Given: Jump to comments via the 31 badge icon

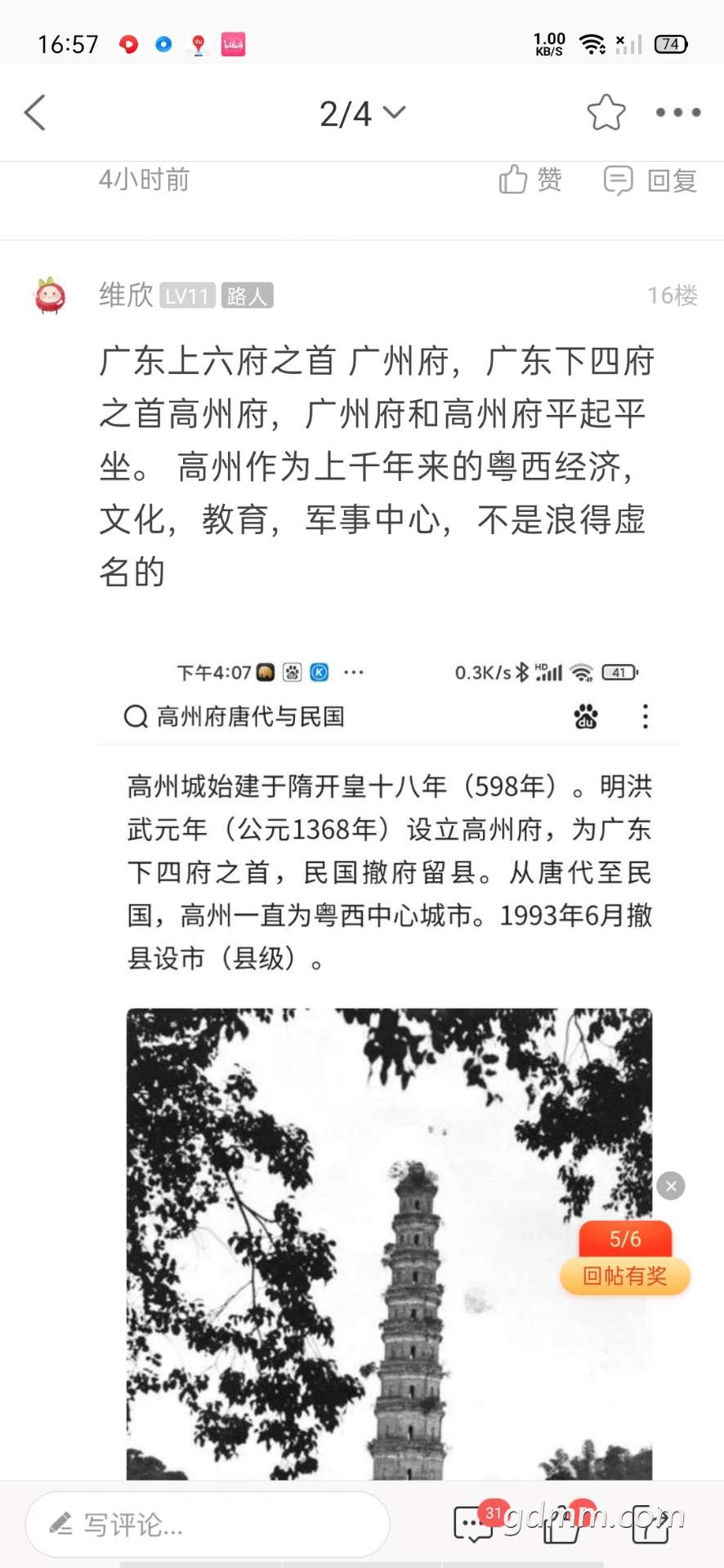Looking at the screenshot, I should pos(475,1524).
